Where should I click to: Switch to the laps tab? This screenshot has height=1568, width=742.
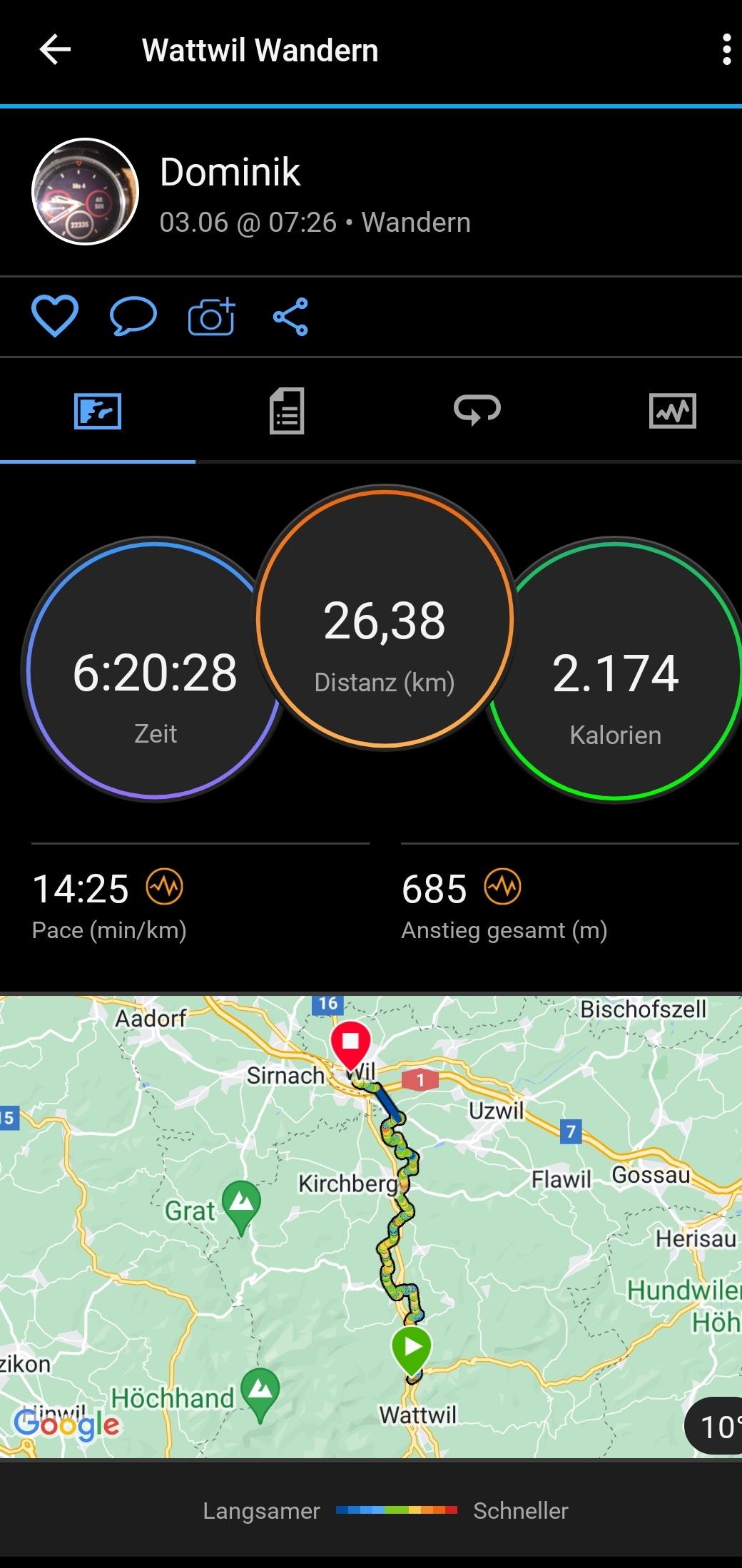coord(477,411)
